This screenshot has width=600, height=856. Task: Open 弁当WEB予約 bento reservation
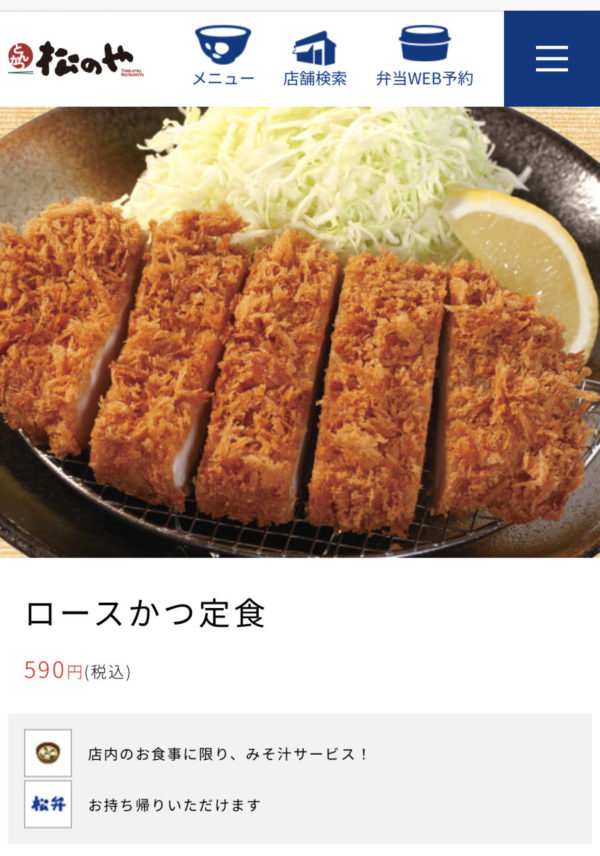click(x=424, y=57)
